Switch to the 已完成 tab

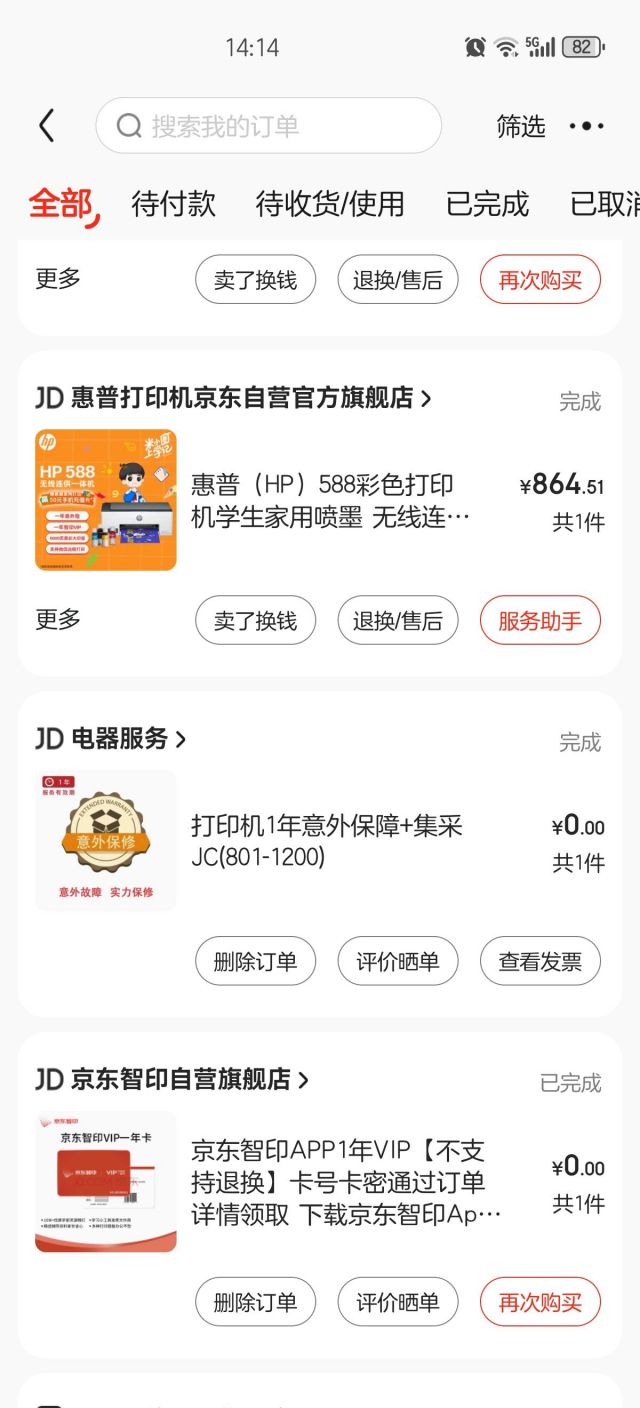(487, 203)
